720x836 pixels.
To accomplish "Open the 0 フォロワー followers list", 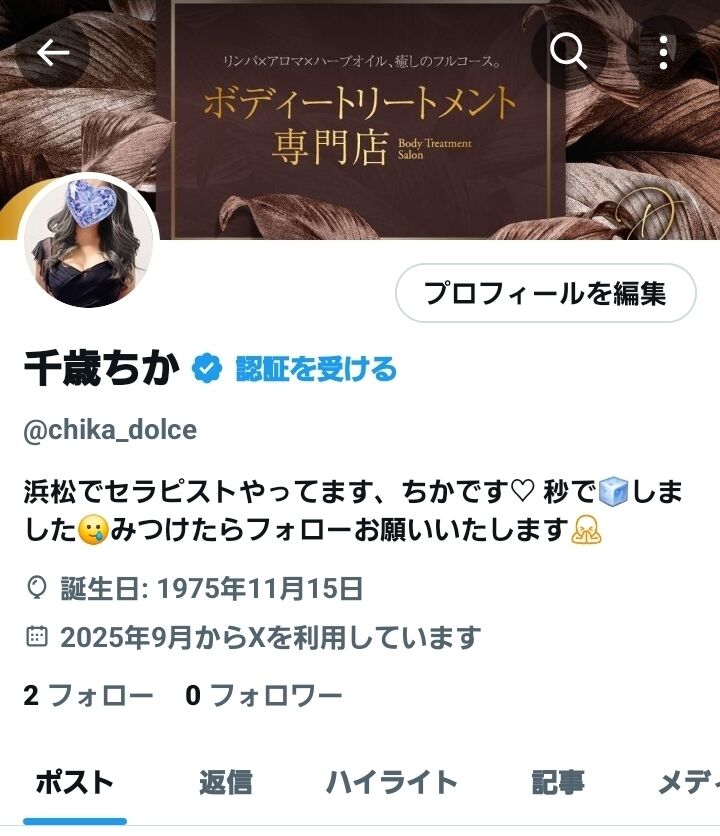I will 264,695.
